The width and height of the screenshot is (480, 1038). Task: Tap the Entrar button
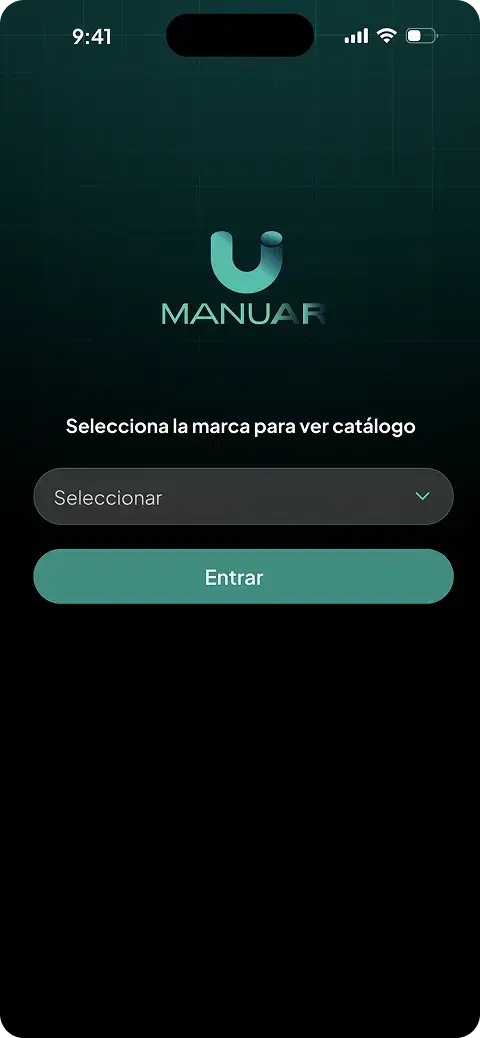[x=243, y=577]
